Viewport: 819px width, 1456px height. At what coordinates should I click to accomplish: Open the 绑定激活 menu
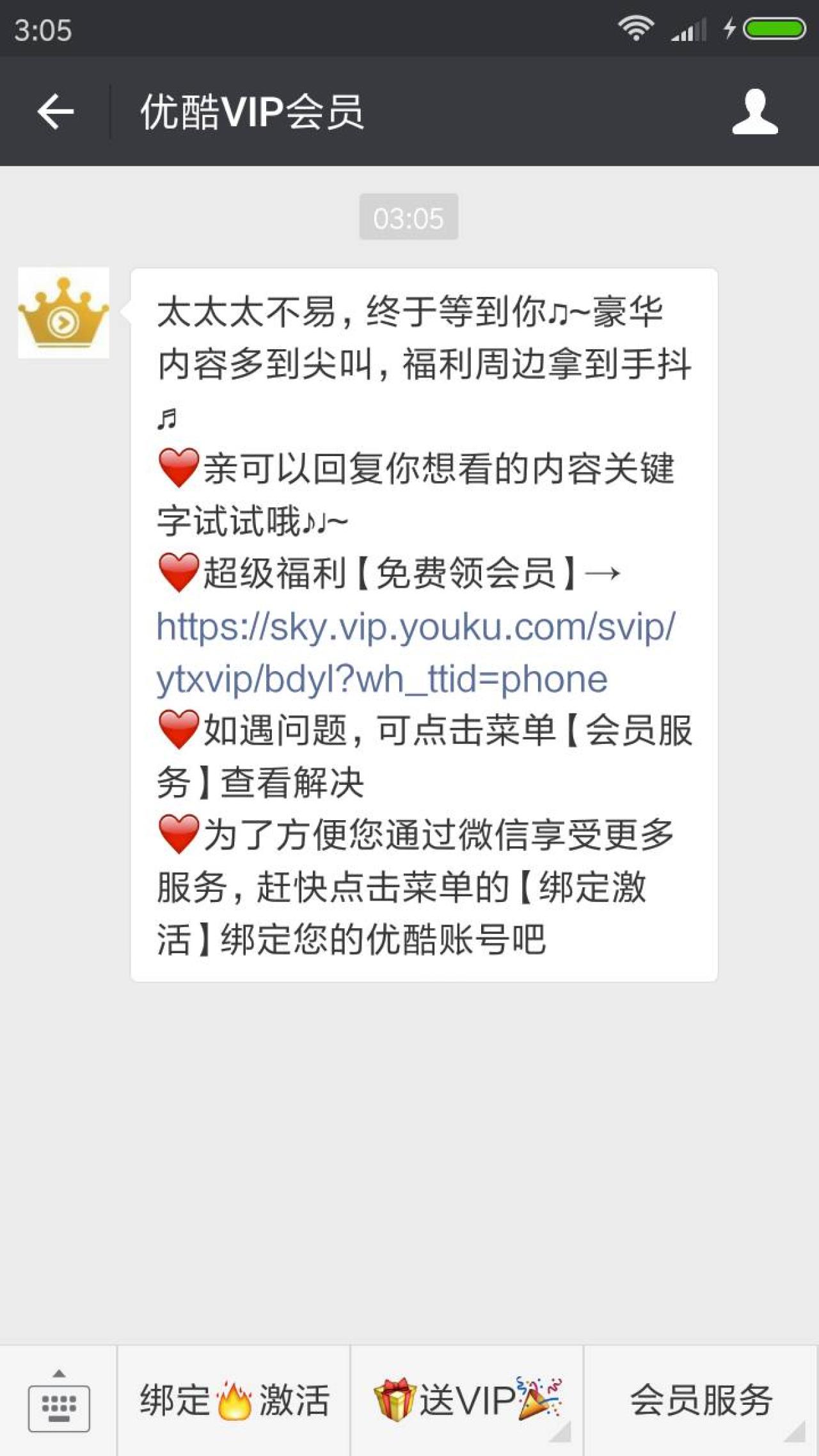tap(234, 1401)
